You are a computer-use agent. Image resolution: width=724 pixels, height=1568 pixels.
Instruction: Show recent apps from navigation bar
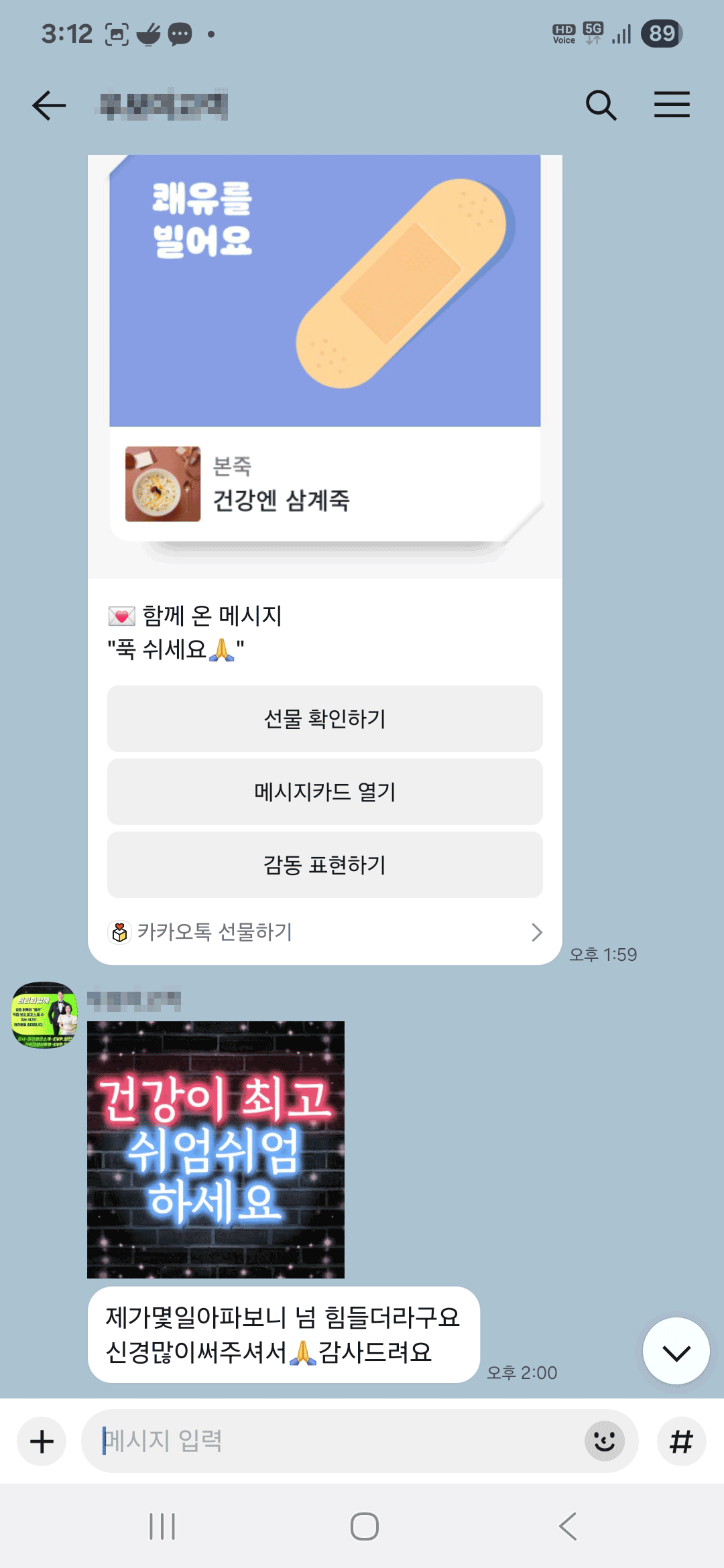(162, 1526)
